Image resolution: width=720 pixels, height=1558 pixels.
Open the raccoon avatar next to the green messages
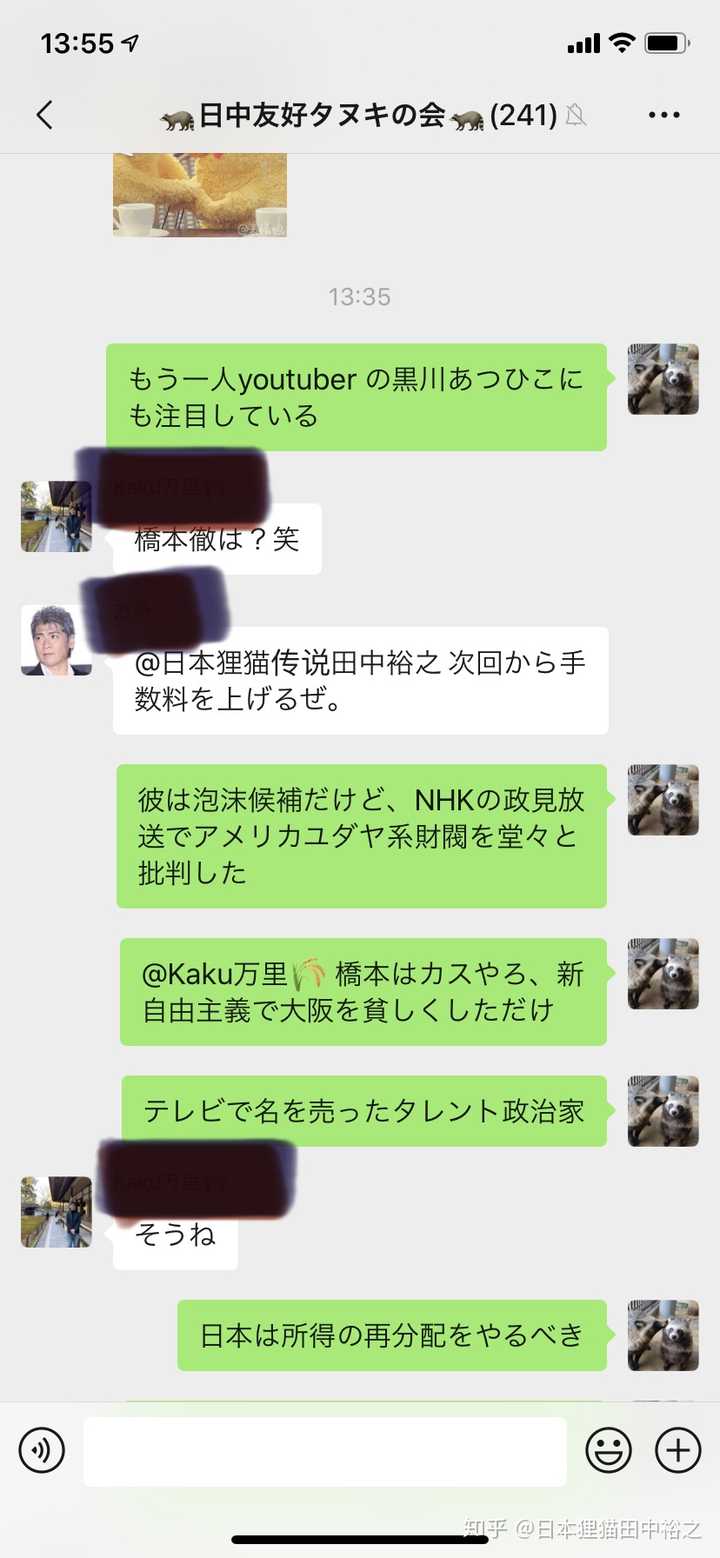tap(662, 380)
